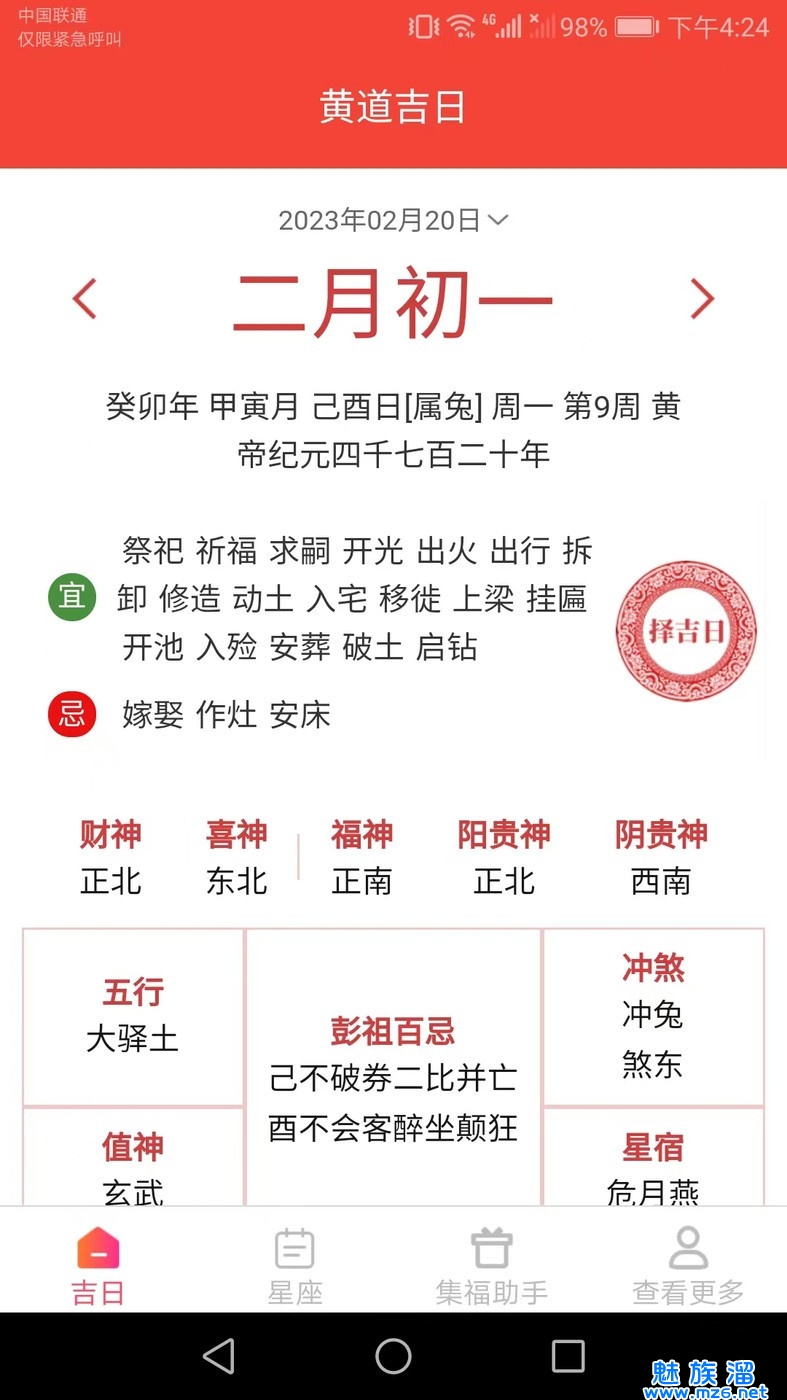This screenshot has width=787, height=1400.
Task: Open the 集福助手 tab
Action: coord(491,1265)
